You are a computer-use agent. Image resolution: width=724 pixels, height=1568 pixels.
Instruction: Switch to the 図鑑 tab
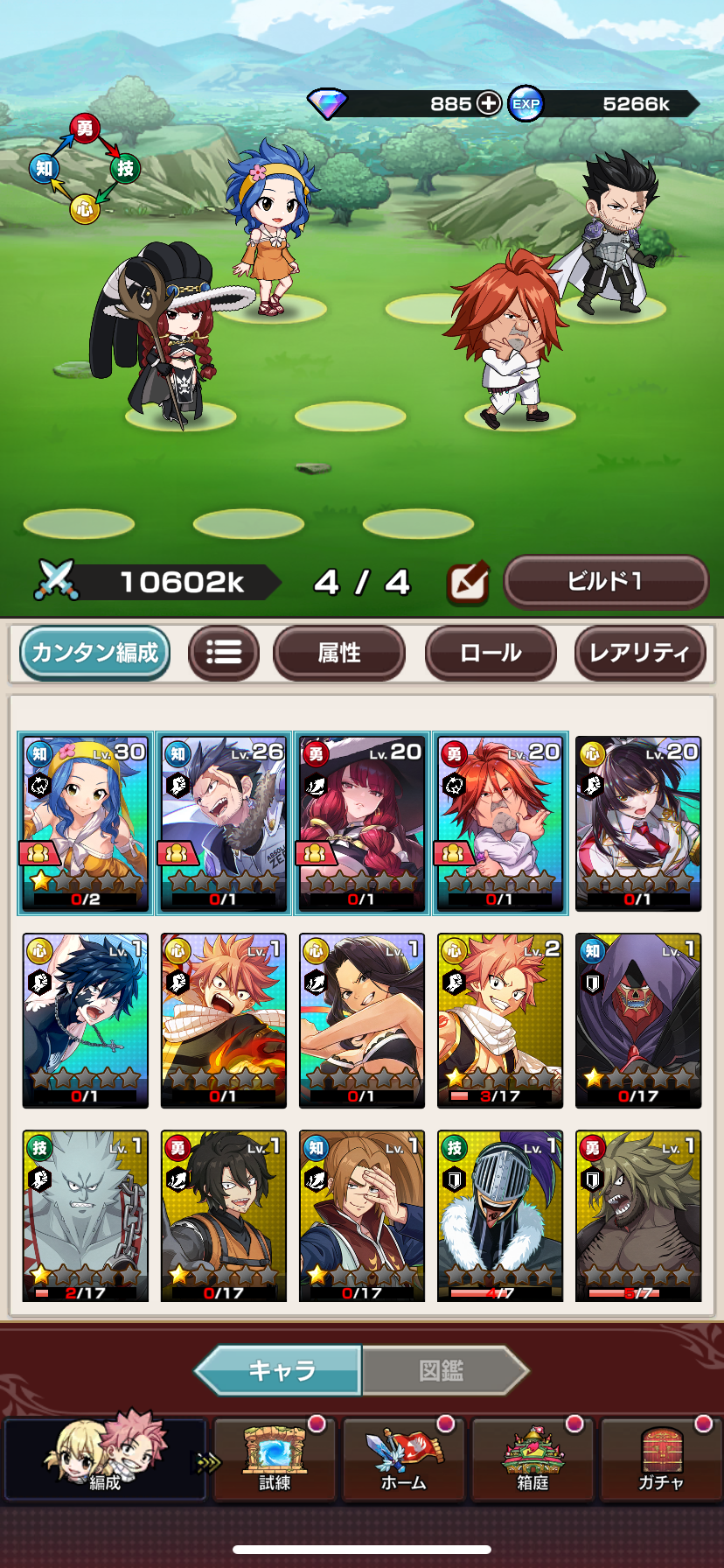tap(442, 1370)
